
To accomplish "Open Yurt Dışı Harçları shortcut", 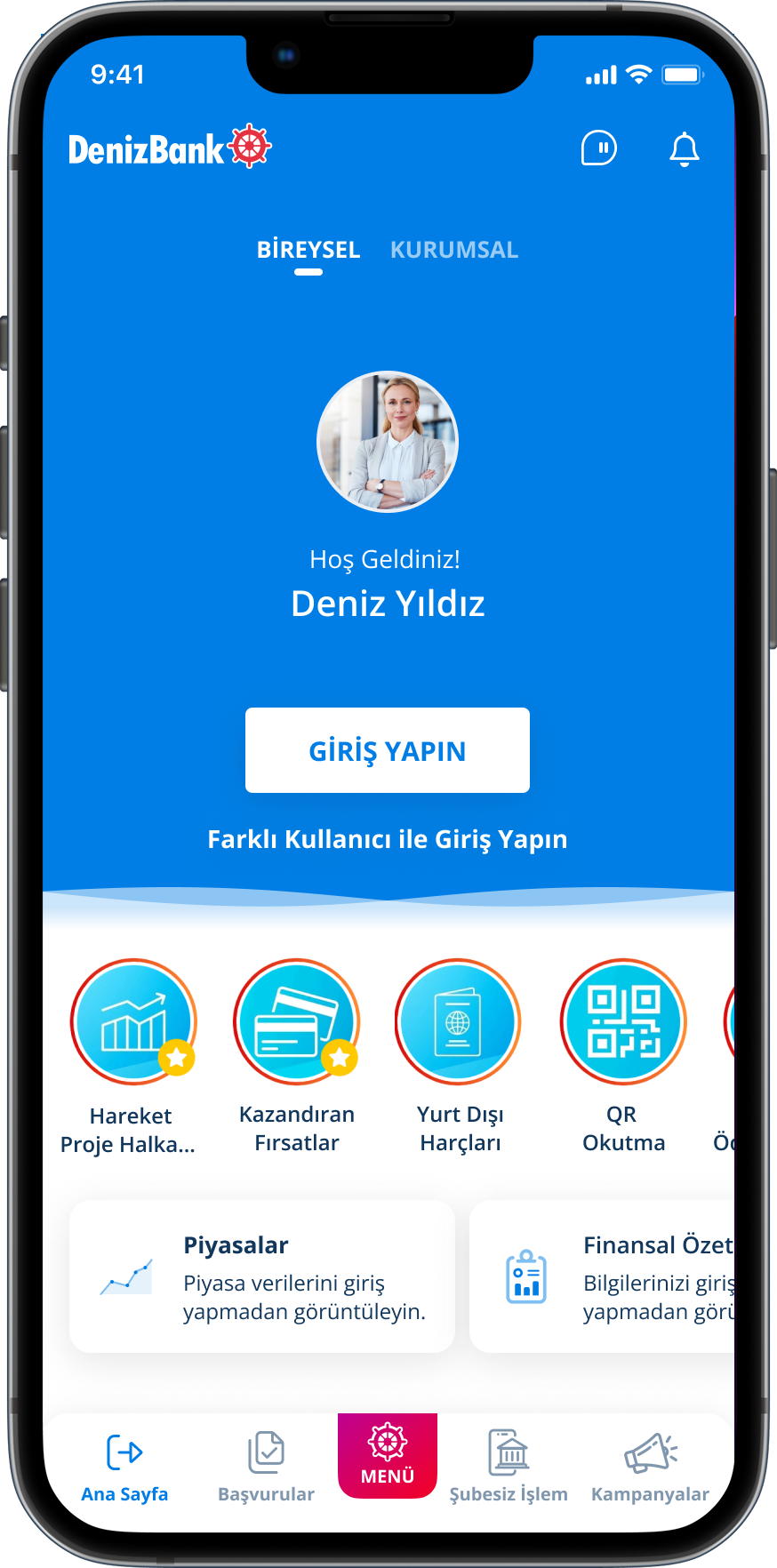I will coord(459,1022).
